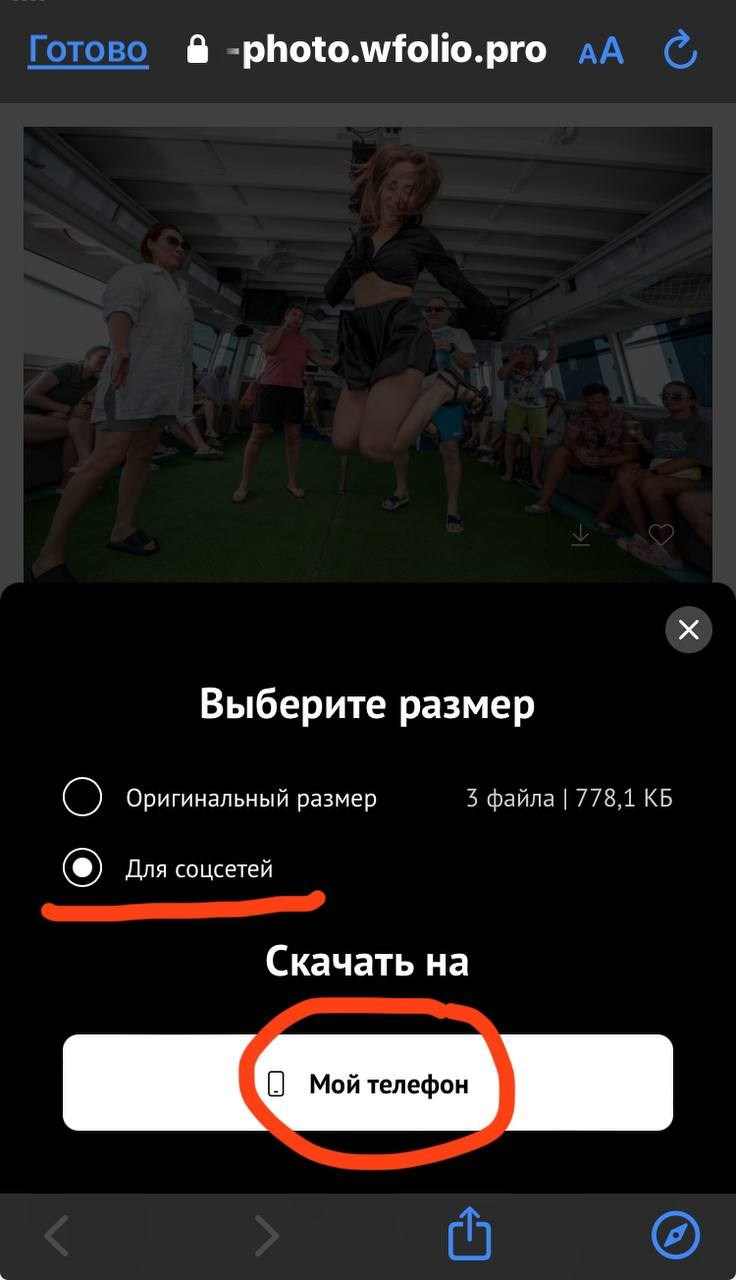Tap the download arrow on the photo
The width and height of the screenshot is (736, 1280).
pos(581,535)
